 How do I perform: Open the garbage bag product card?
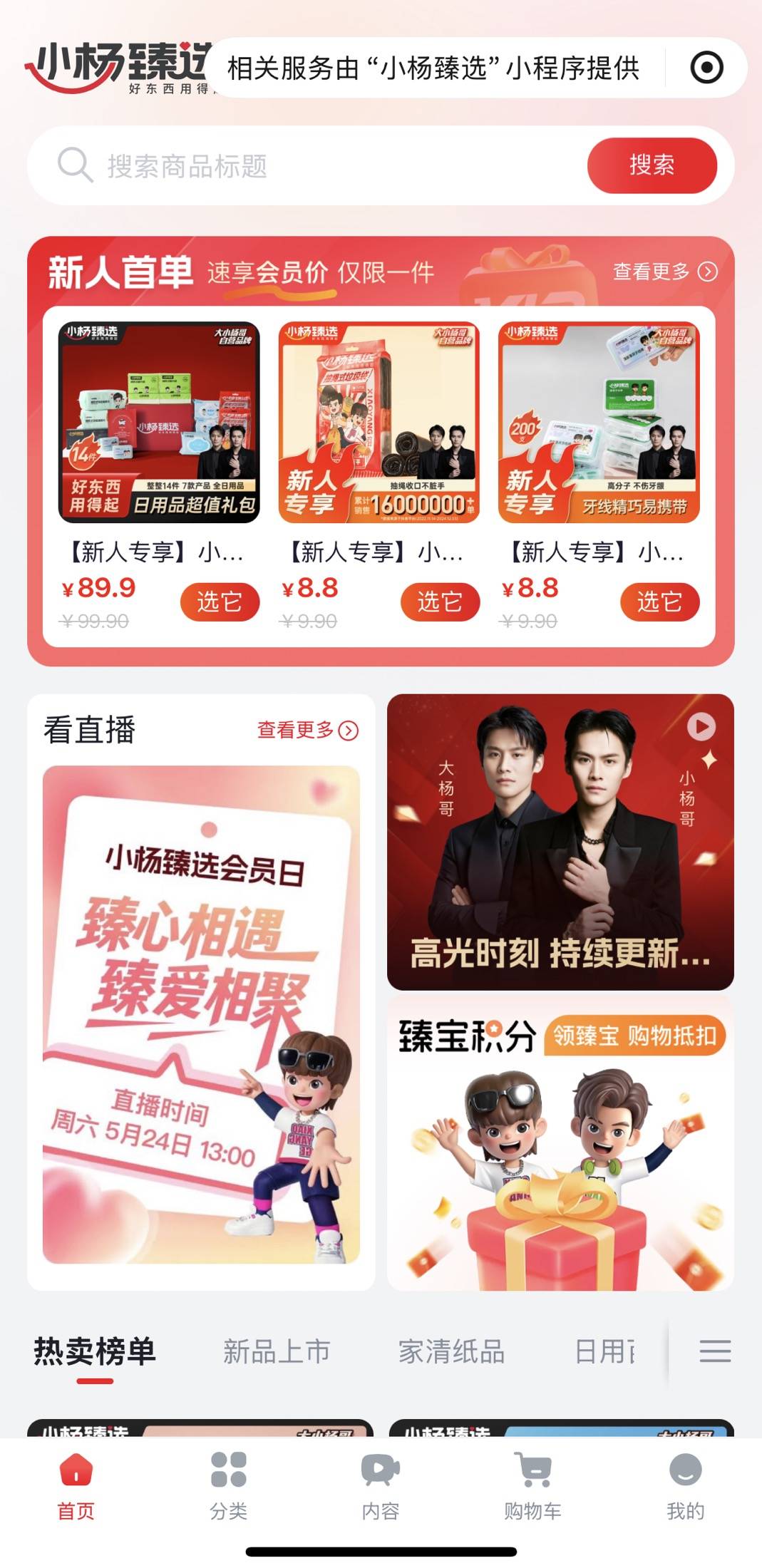tap(379, 423)
